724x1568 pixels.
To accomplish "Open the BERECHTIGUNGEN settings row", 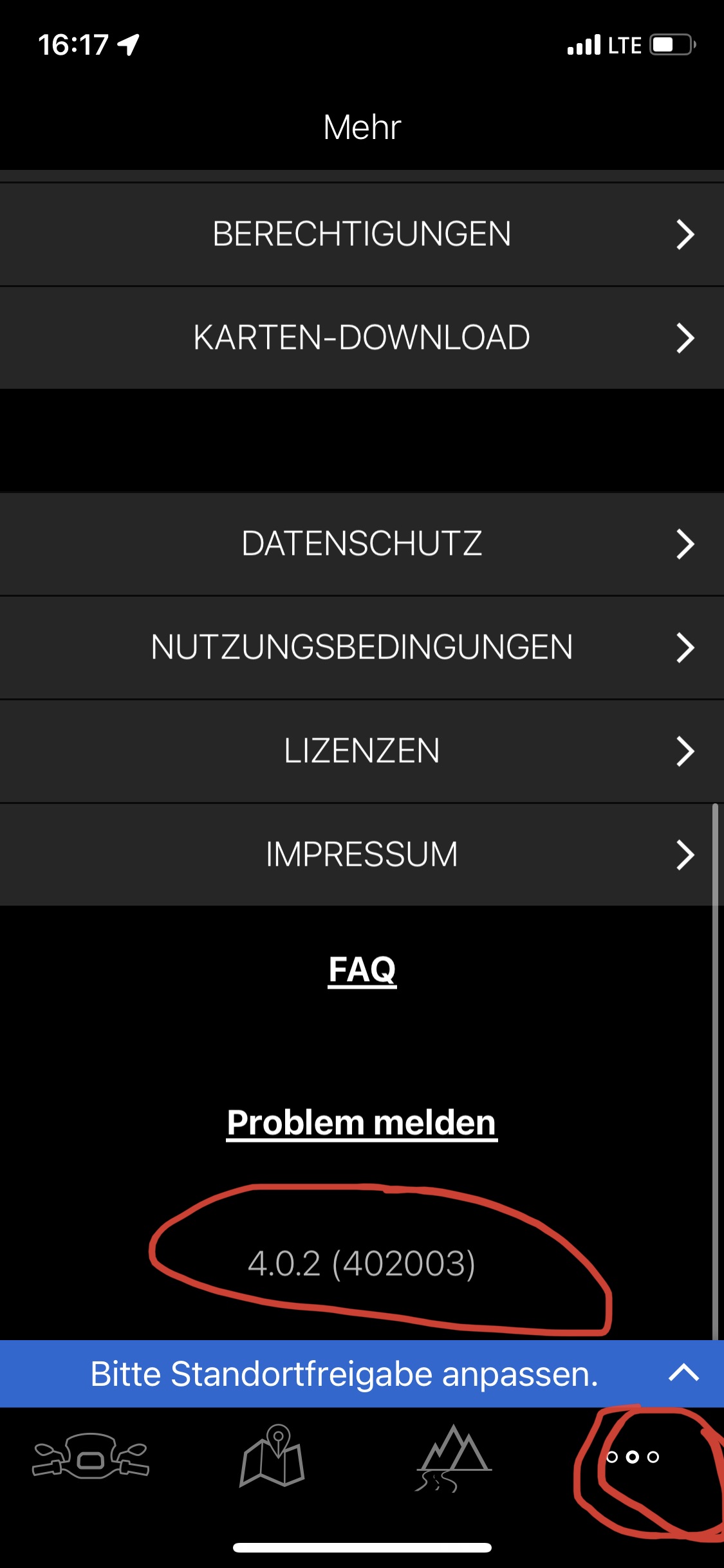I will (x=362, y=234).
